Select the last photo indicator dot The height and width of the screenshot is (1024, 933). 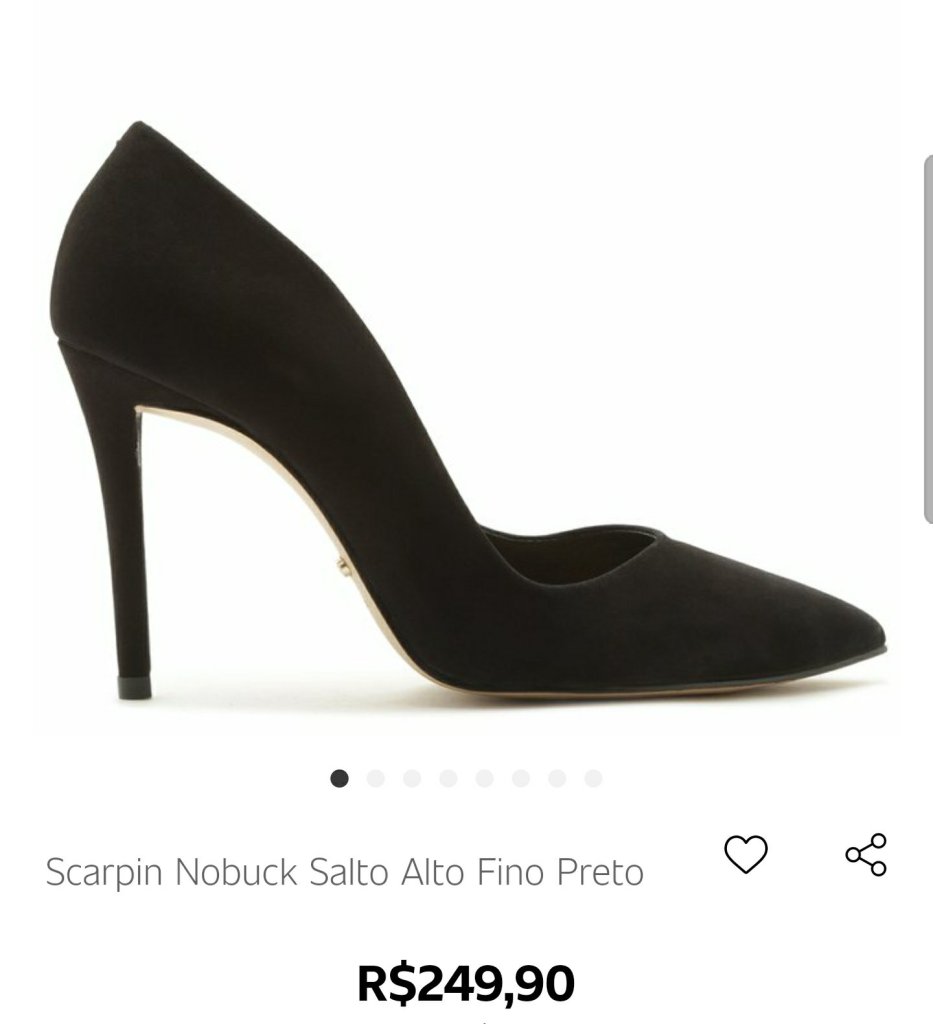tap(593, 778)
